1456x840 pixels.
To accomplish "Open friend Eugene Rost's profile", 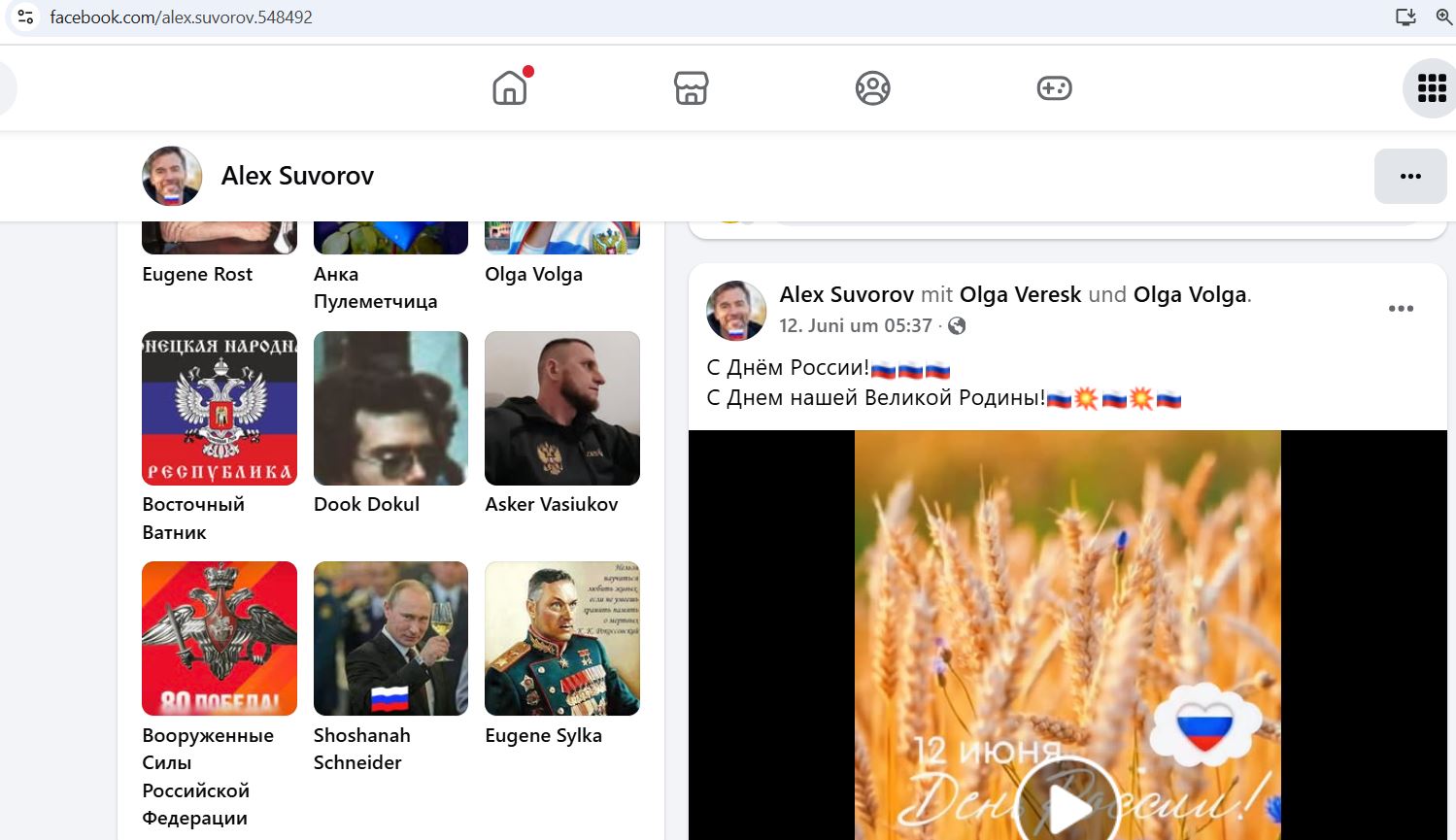I will 197,275.
